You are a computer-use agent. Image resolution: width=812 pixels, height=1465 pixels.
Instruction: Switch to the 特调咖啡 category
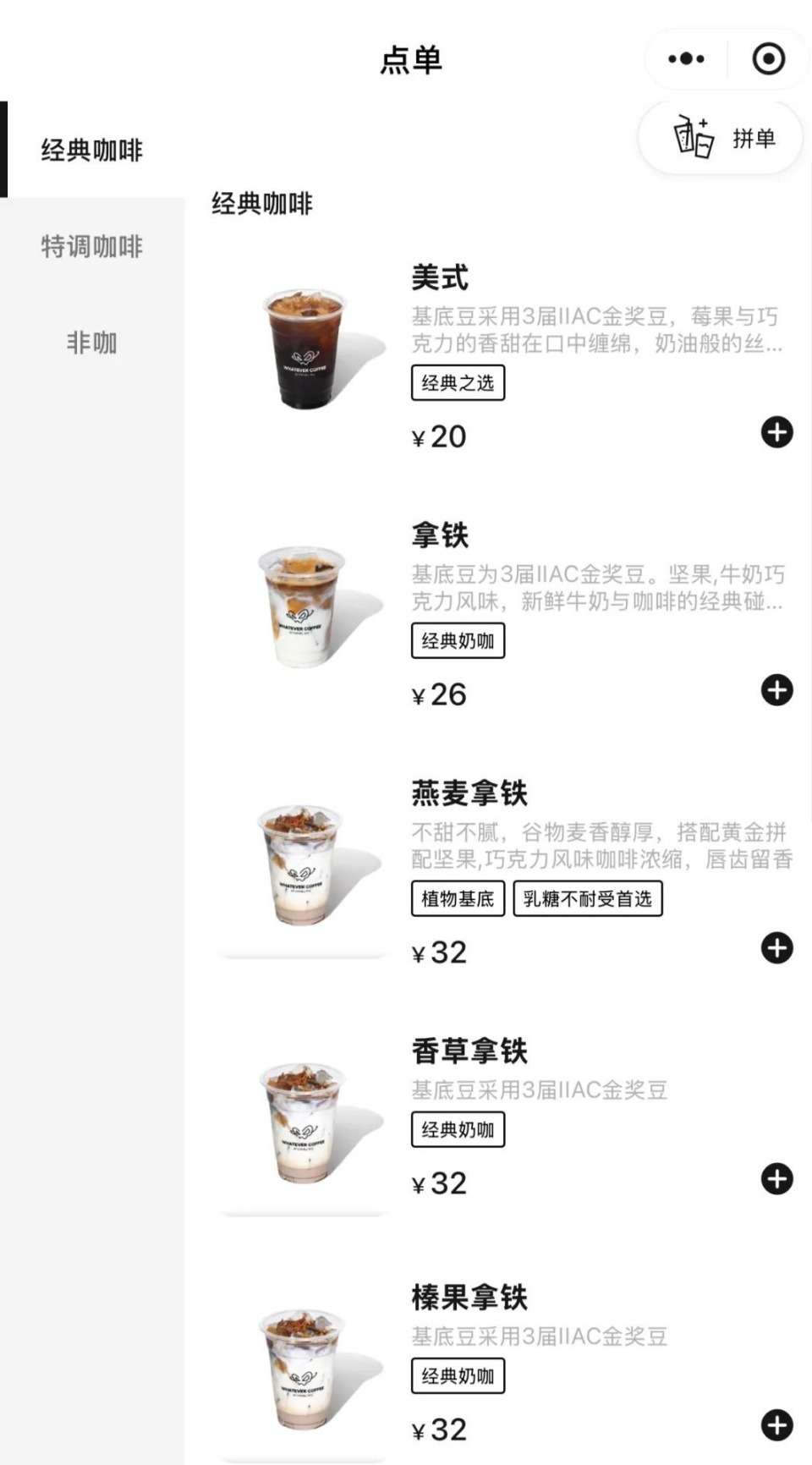click(x=91, y=247)
